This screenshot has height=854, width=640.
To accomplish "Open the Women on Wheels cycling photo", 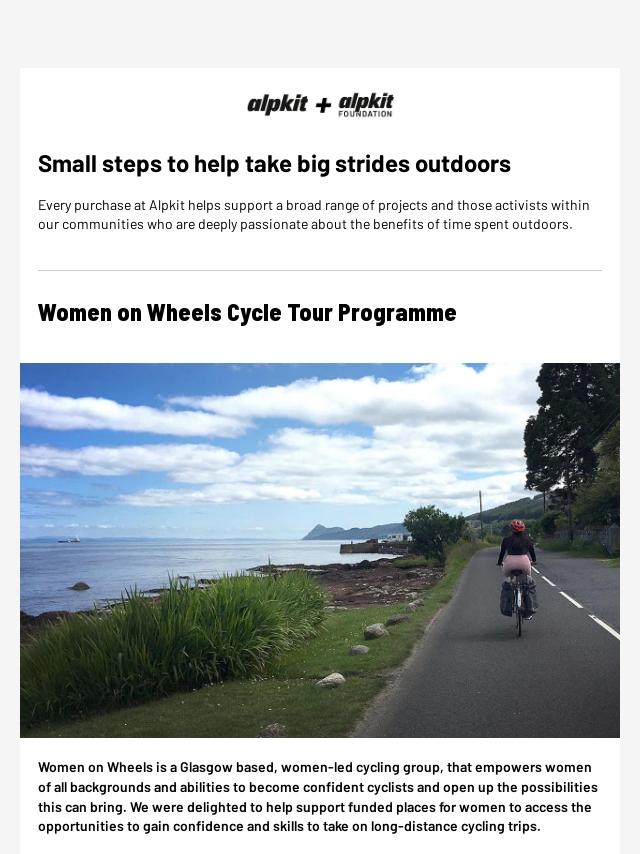I will pyautogui.click(x=320, y=550).
